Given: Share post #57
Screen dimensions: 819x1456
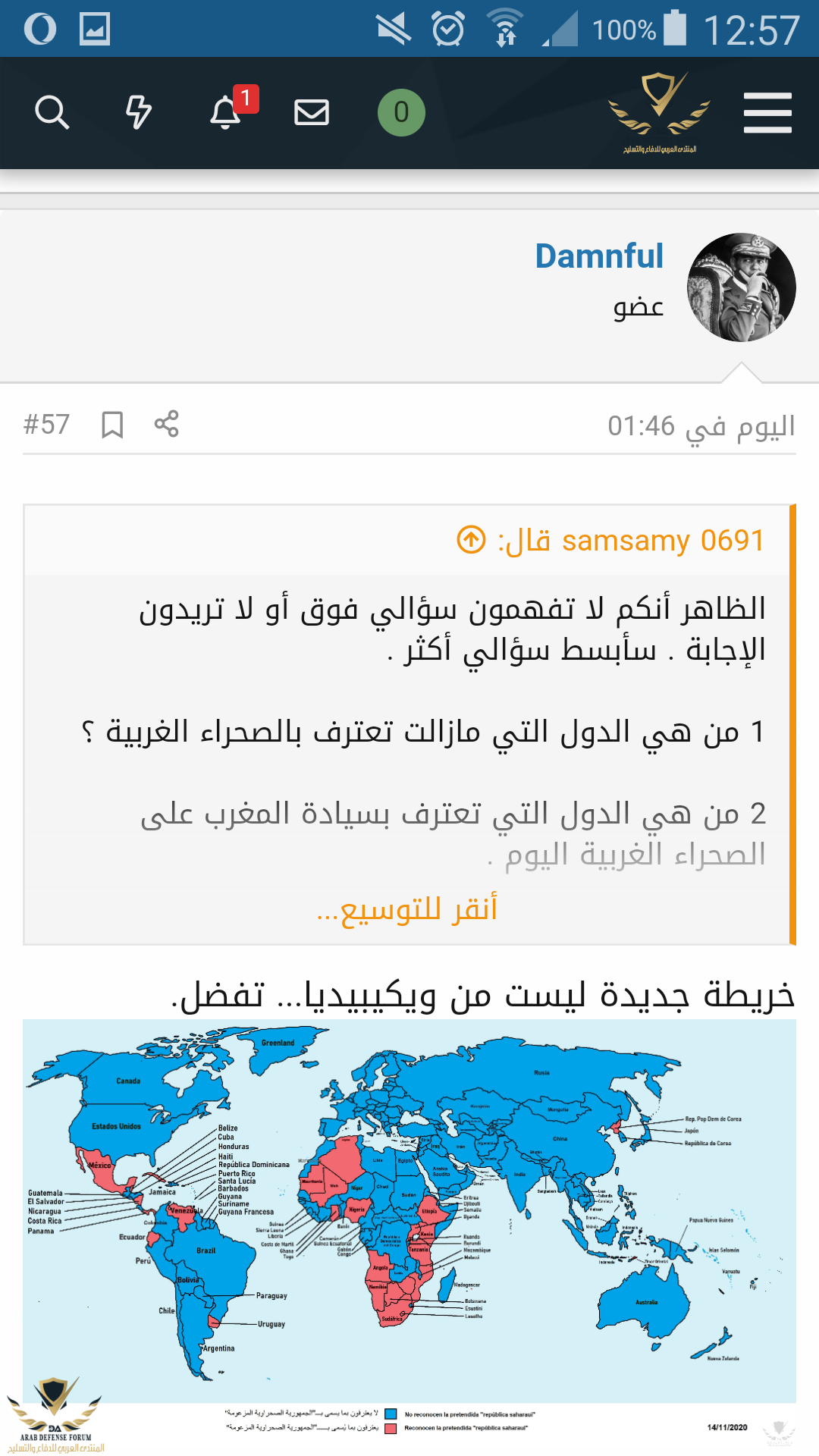Looking at the screenshot, I should pos(167,424).
